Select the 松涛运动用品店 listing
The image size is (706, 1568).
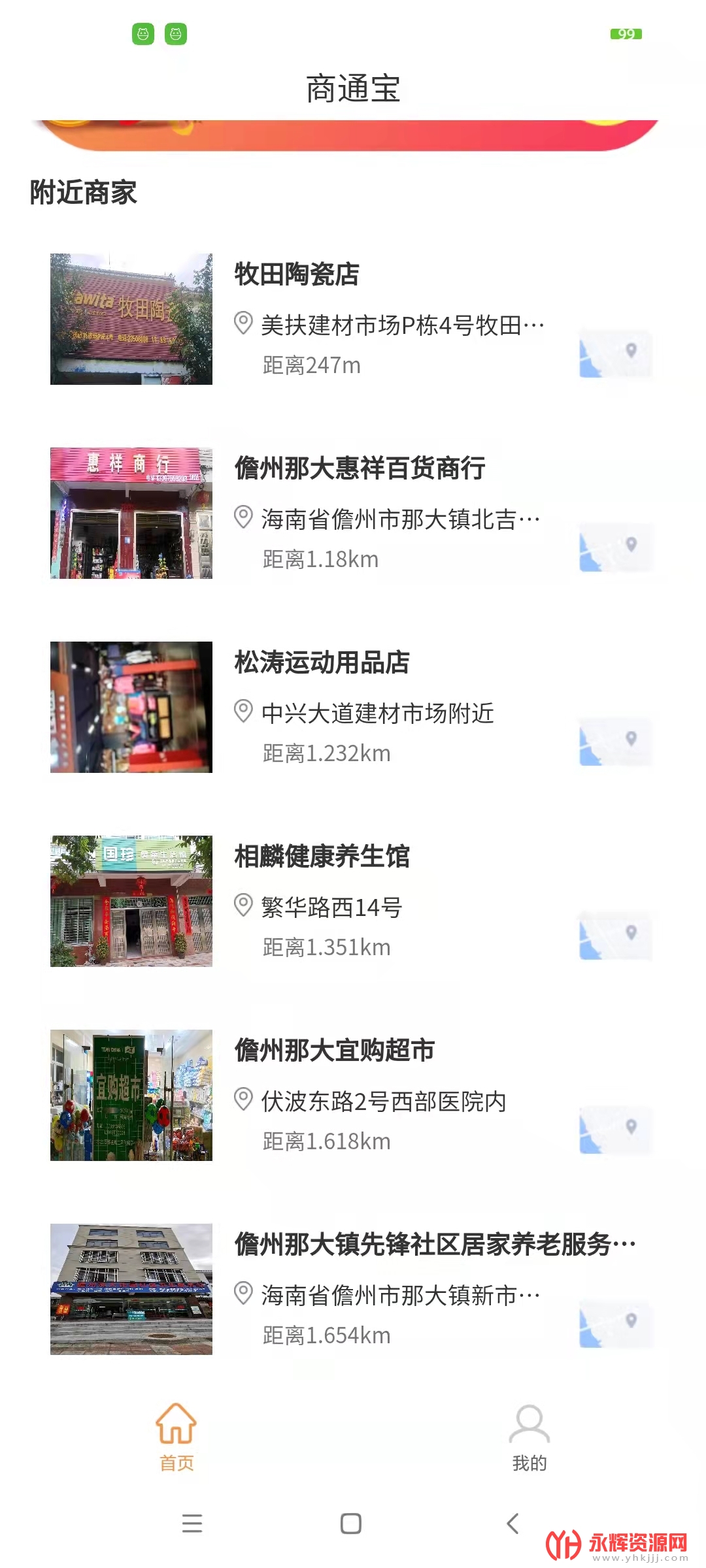pyautogui.click(x=322, y=662)
